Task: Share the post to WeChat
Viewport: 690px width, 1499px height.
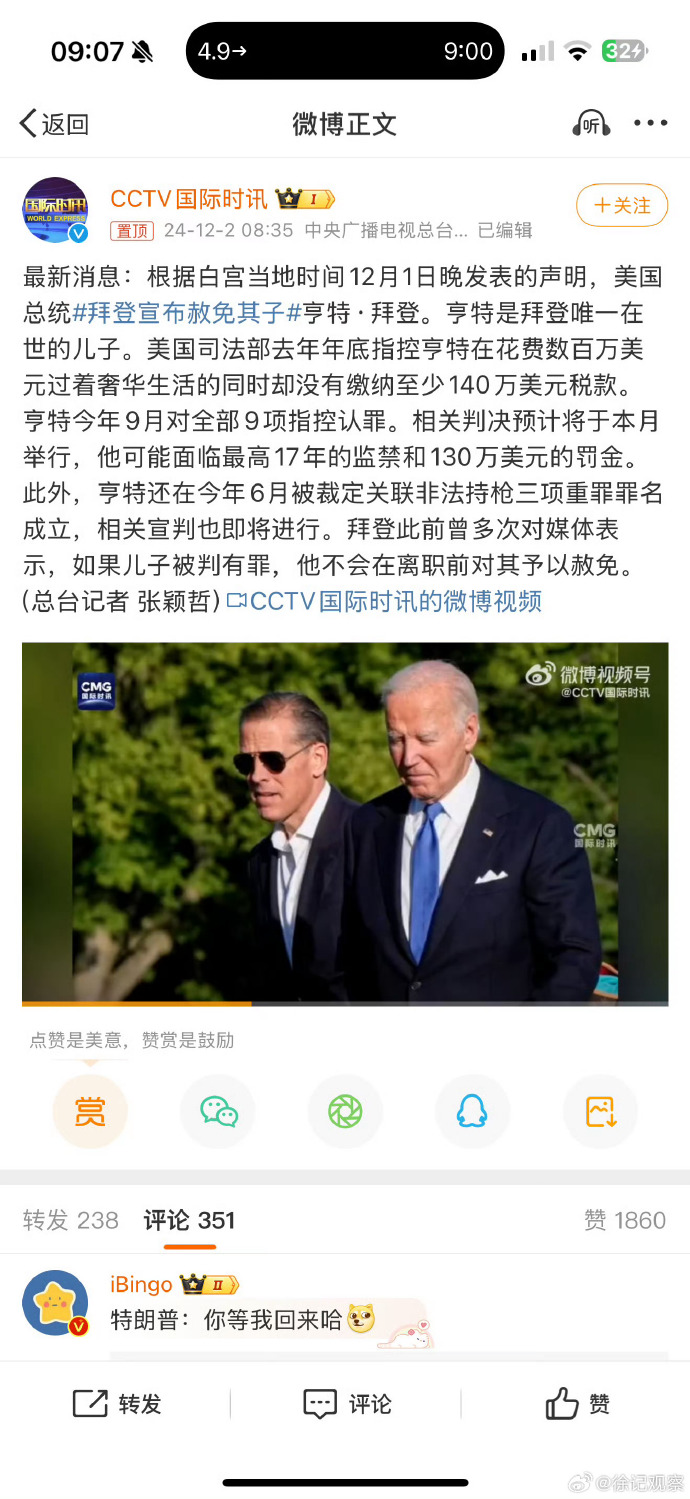Action: tap(218, 1111)
